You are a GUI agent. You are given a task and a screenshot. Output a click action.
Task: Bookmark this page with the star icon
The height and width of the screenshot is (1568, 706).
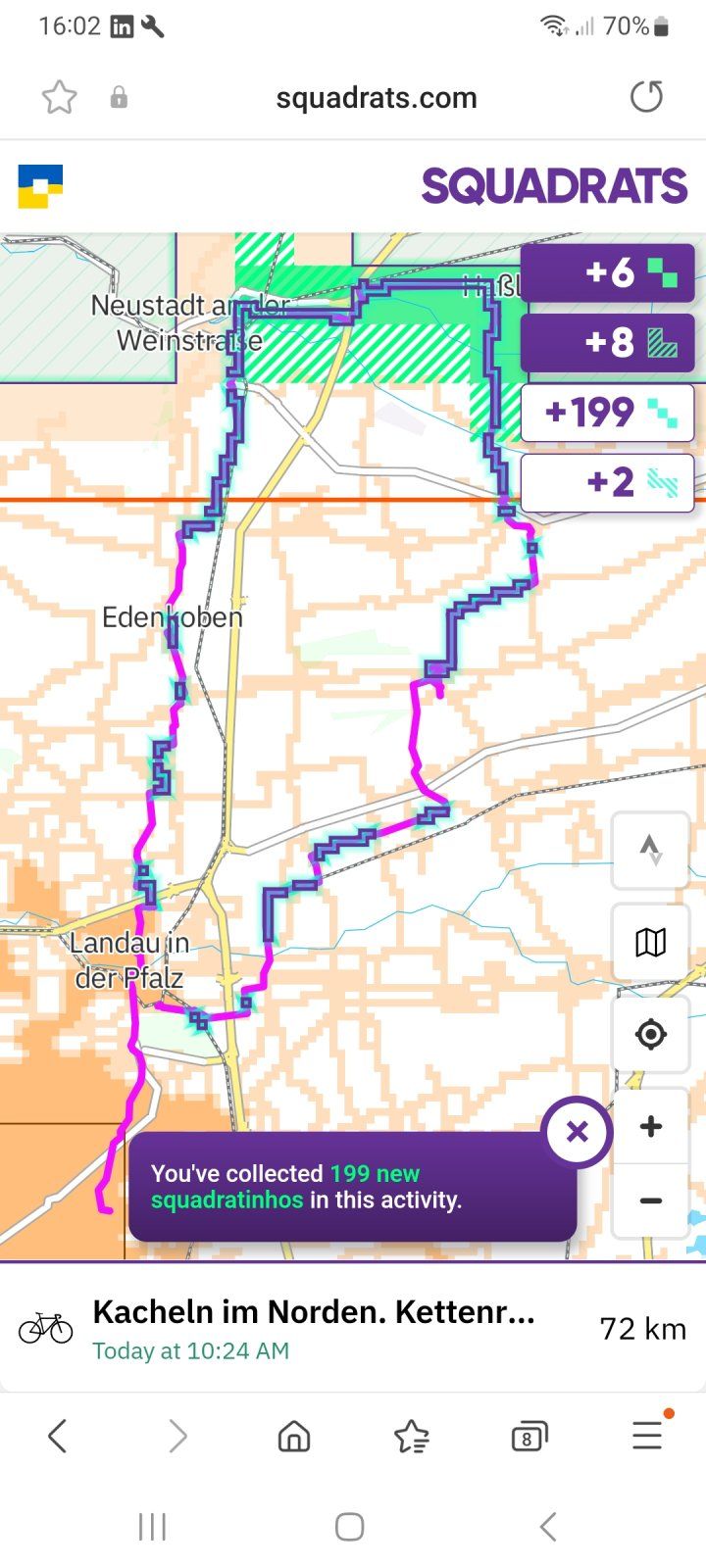click(59, 97)
